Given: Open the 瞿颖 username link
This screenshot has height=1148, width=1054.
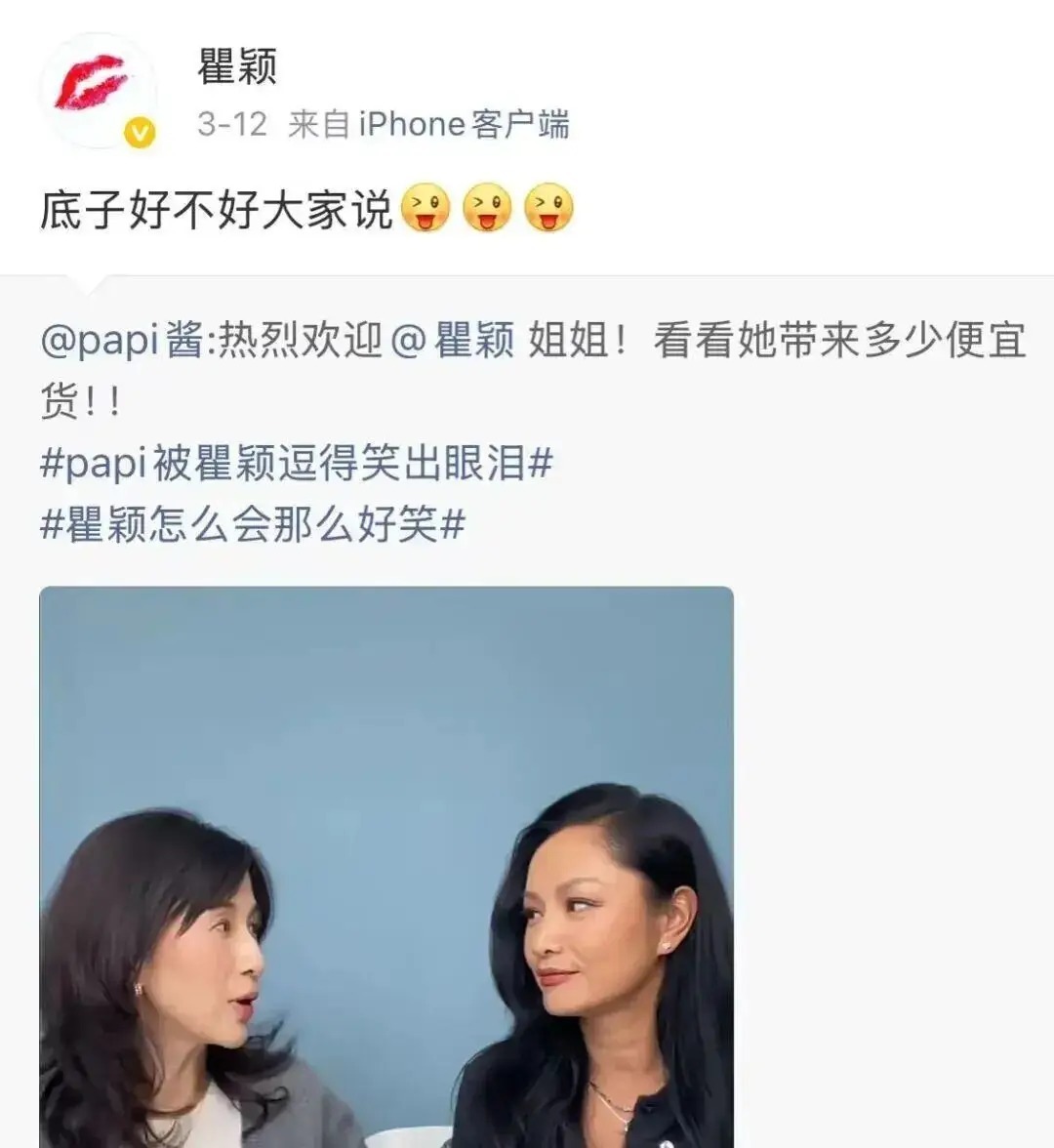Looking at the screenshot, I should click(x=237, y=66).
